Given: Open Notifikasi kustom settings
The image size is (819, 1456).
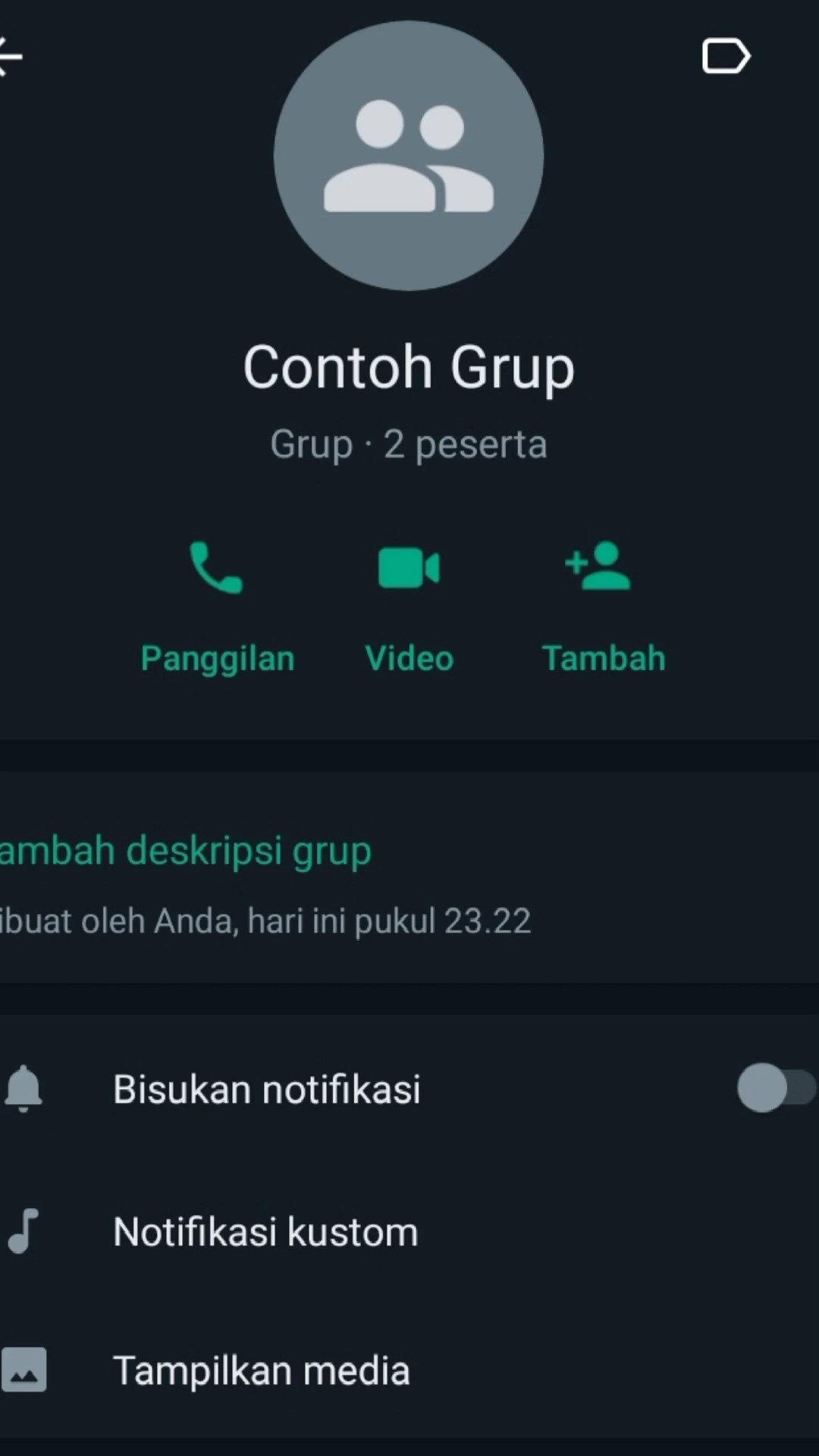Looking at the screenshot, I should point(409,1232).
